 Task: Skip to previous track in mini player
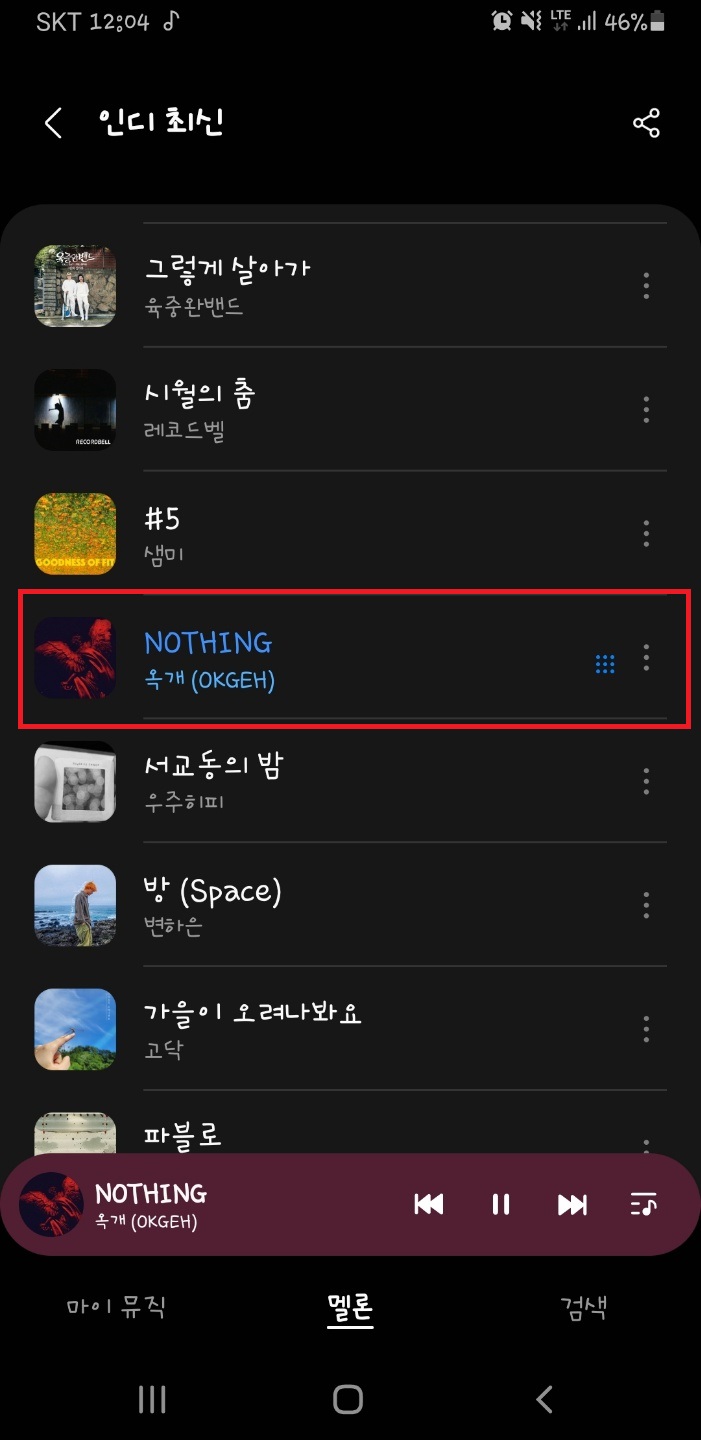(428, 1205)
